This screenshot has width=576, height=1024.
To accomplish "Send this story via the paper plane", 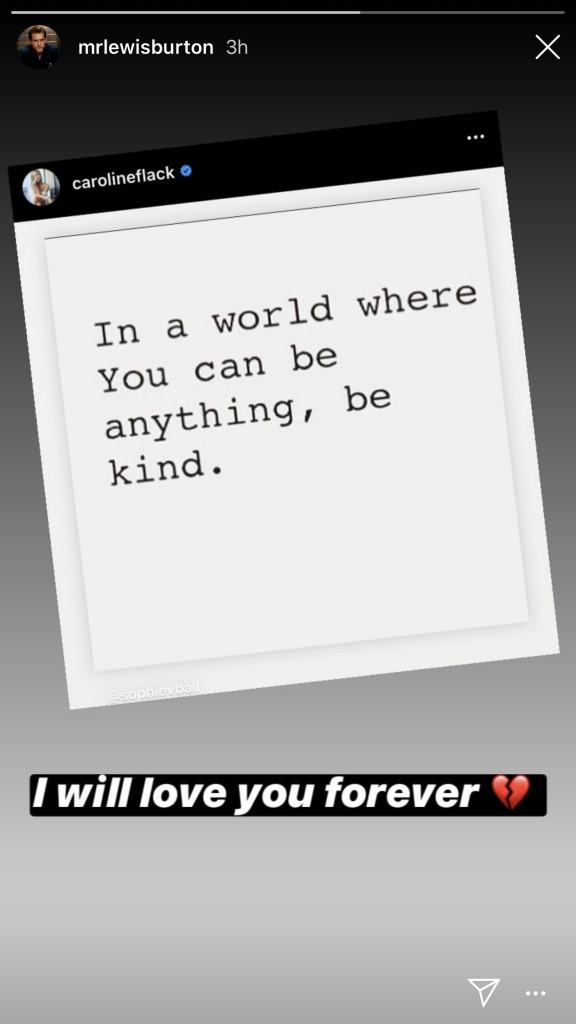I will pos(483,992).
